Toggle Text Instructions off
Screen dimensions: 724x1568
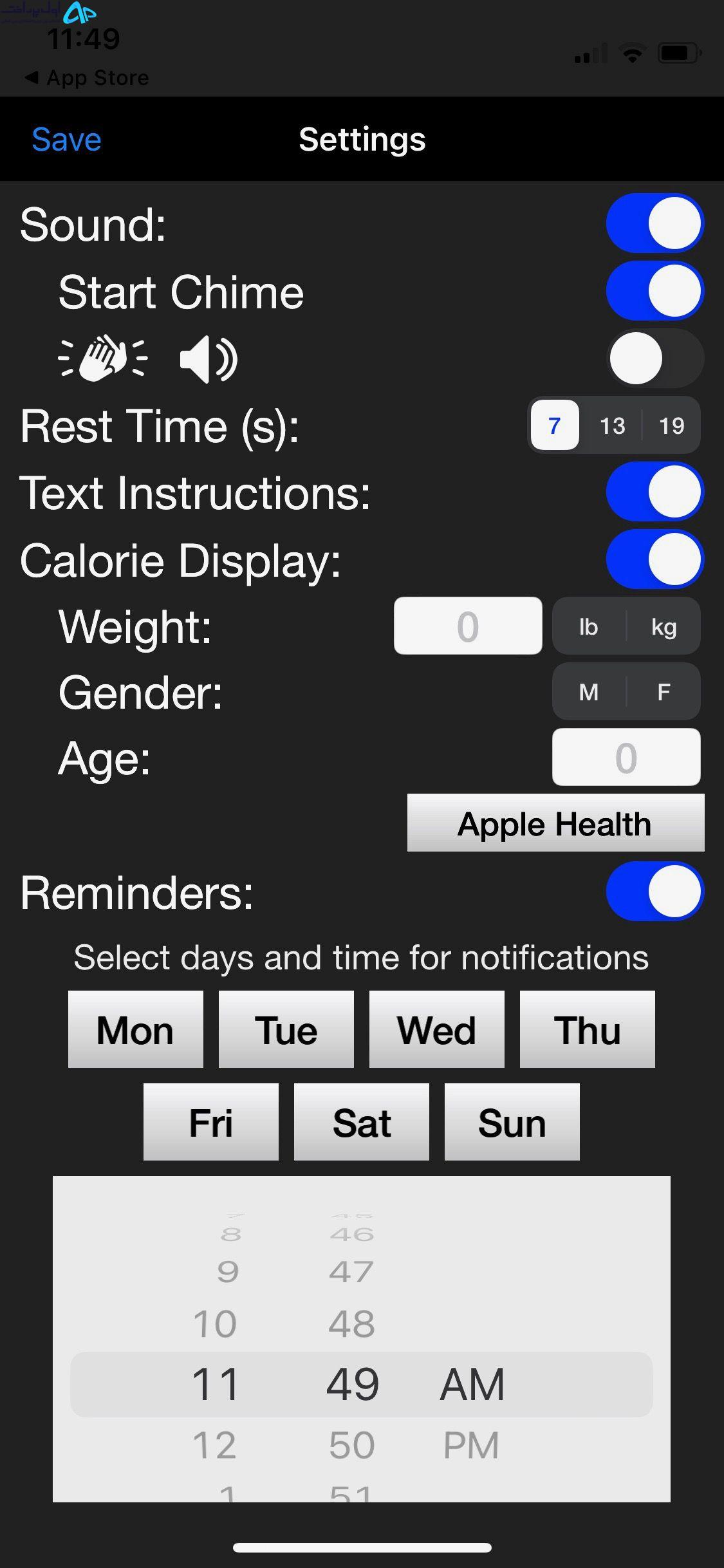click(655, 492)
